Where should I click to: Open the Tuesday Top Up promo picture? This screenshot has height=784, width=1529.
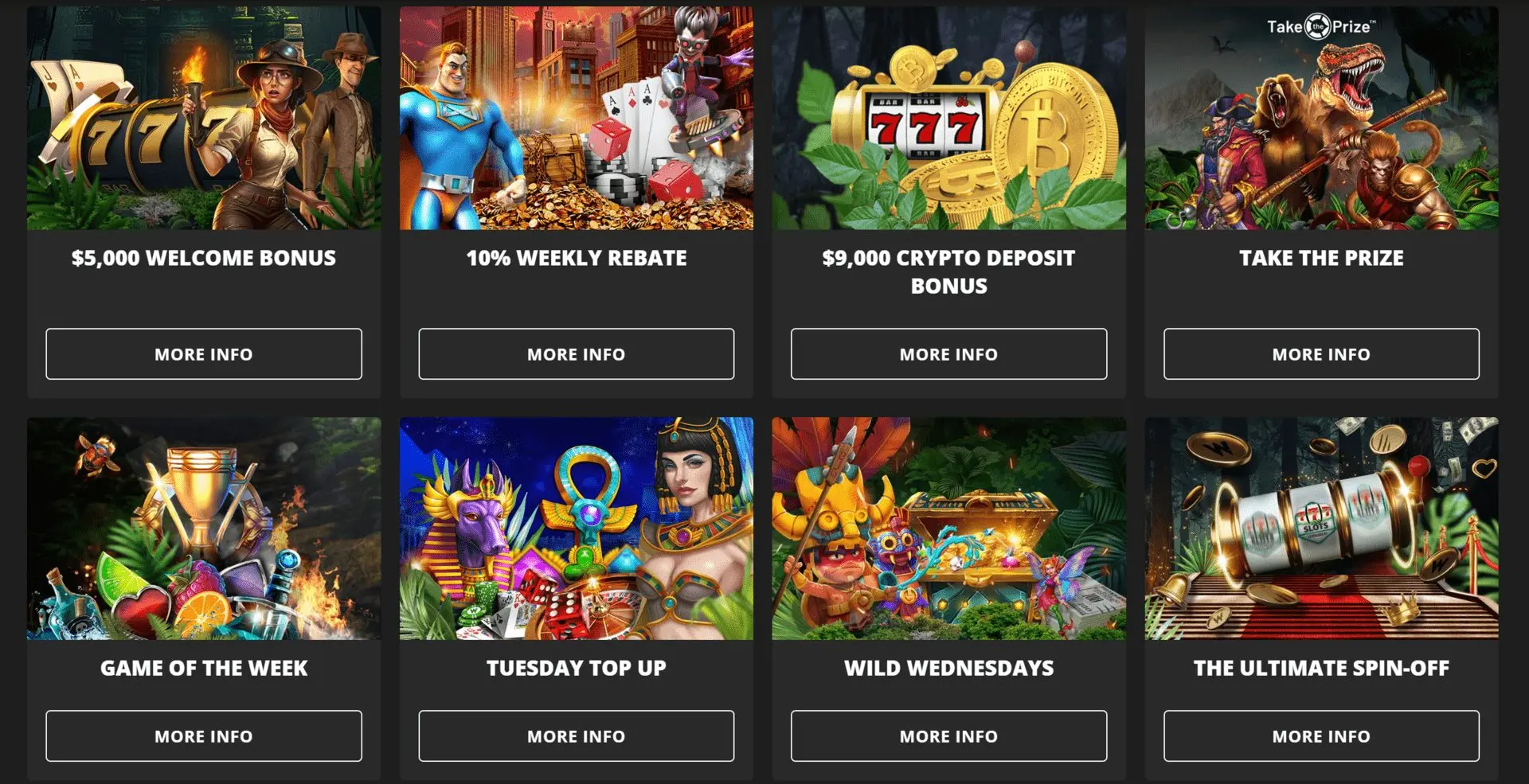pos(576,529)
